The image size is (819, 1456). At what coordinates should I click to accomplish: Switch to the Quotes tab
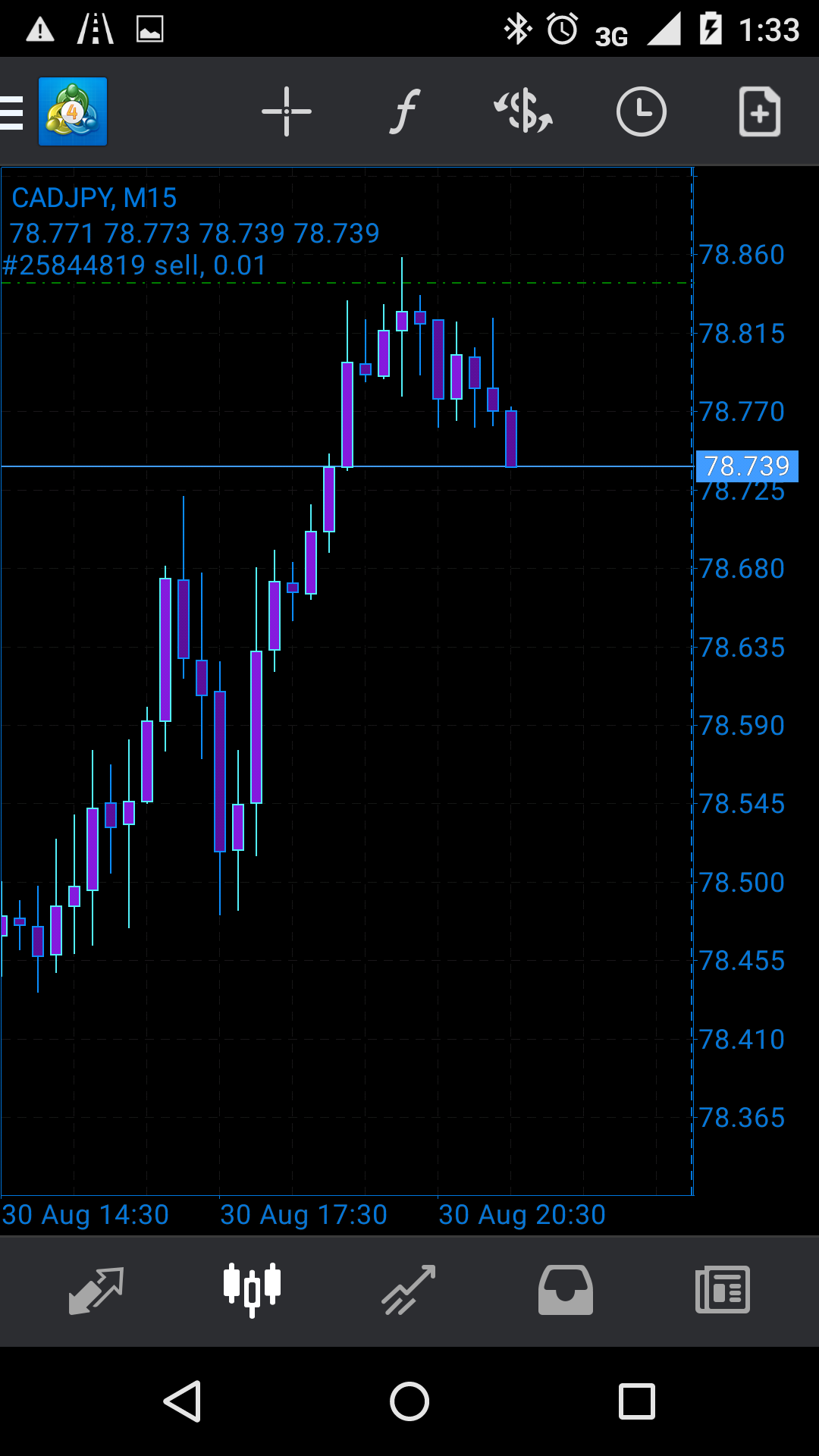click(x=96, y=1290)
